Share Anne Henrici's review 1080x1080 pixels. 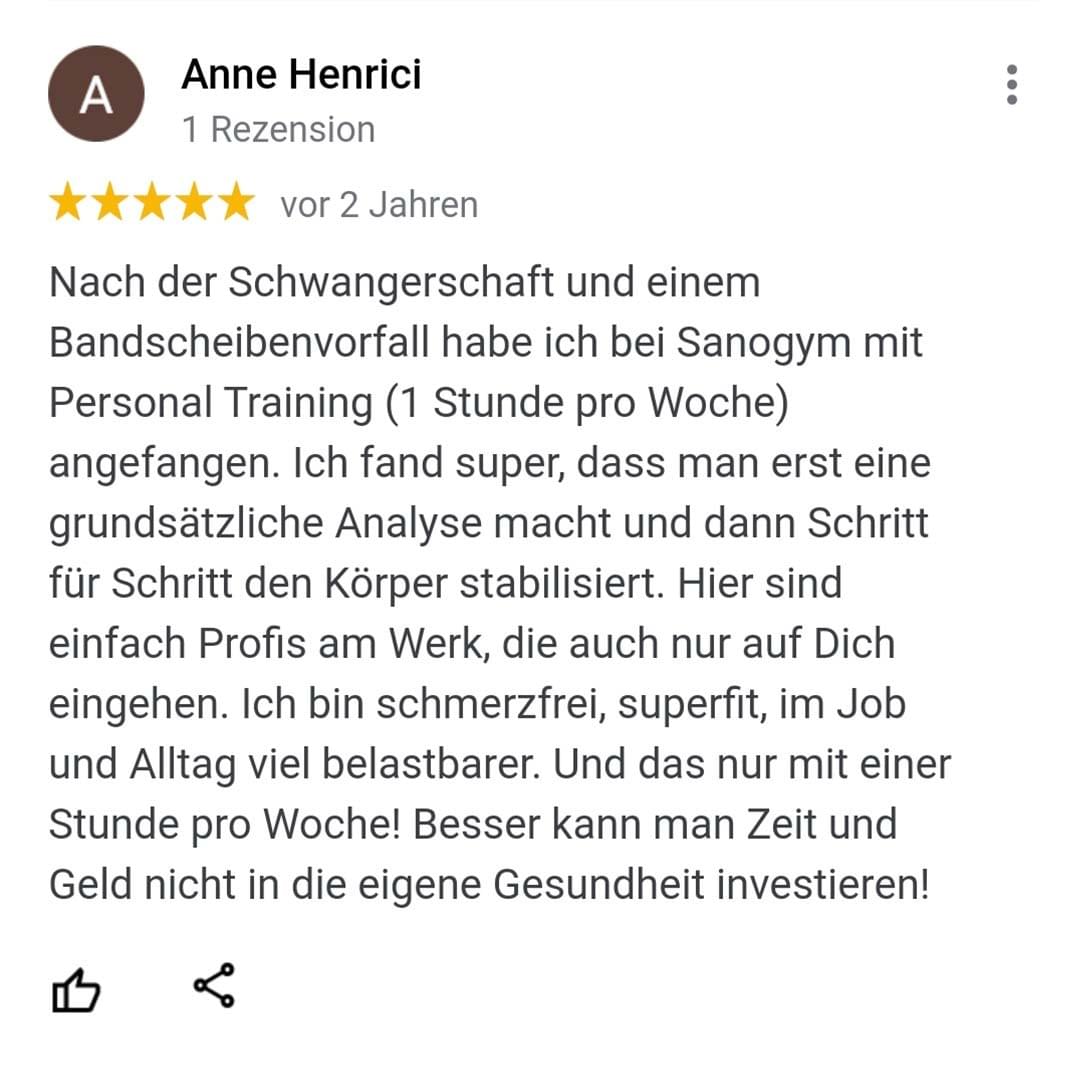tap(214, 985)
